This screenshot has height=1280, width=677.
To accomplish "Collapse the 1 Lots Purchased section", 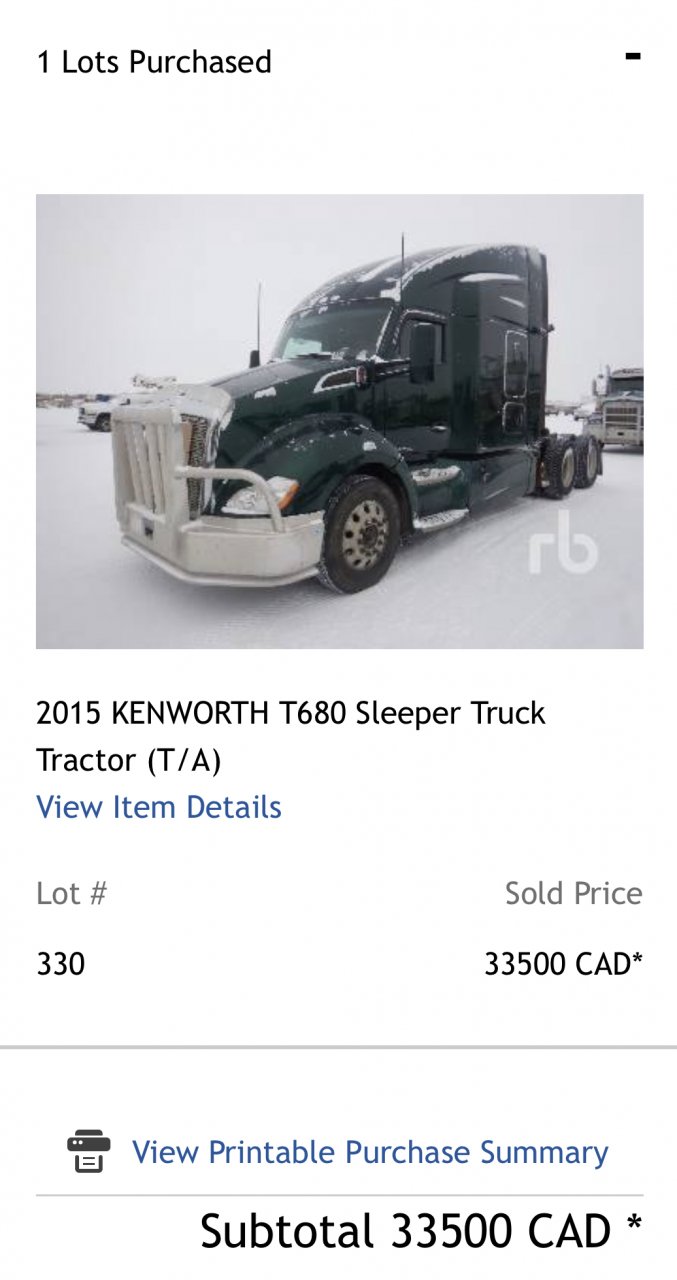I will click(x=632, y=57).
